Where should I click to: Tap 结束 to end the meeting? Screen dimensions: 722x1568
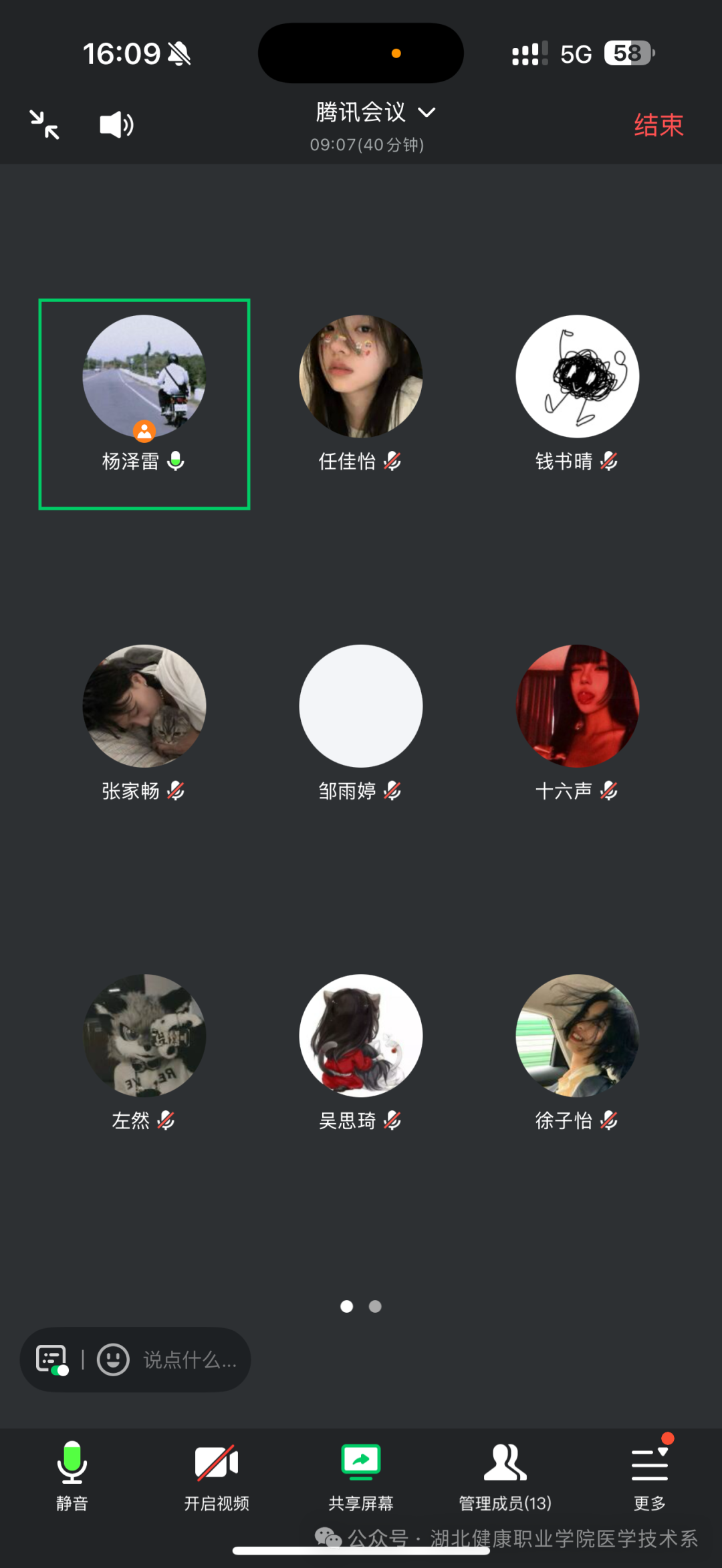pos(658,126)
